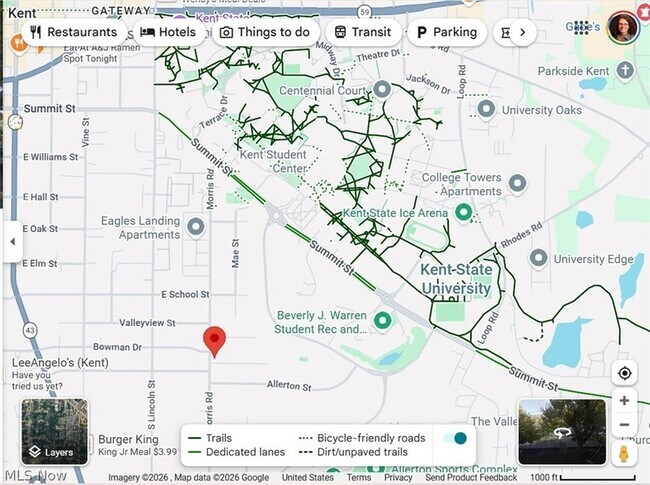Open the Terms link
Viewport: 650px width, 485px height.
tap(359, 478)
